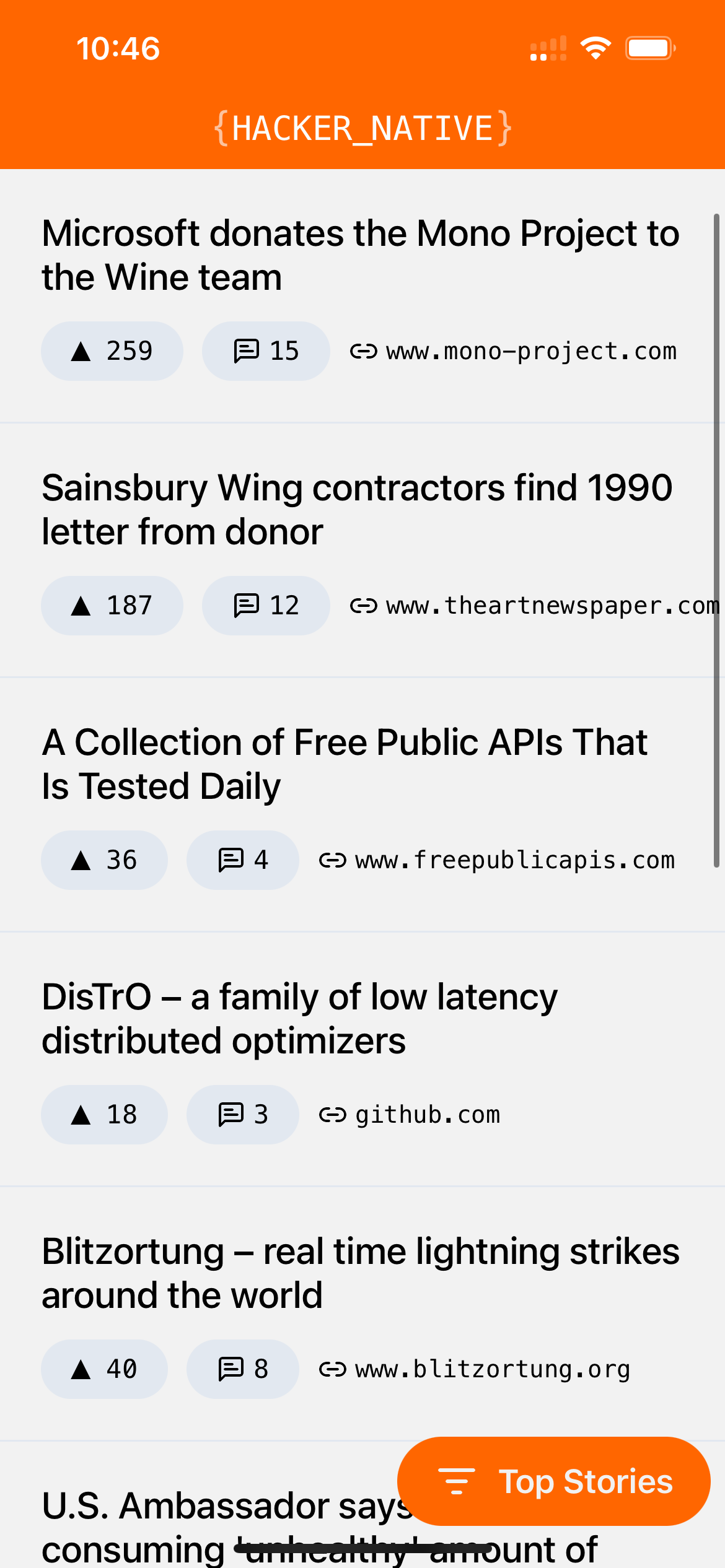The image size is (725, 1568).
Task: View 12 comments on Sainsbury Wing story
Action: [x=266, y=606]
